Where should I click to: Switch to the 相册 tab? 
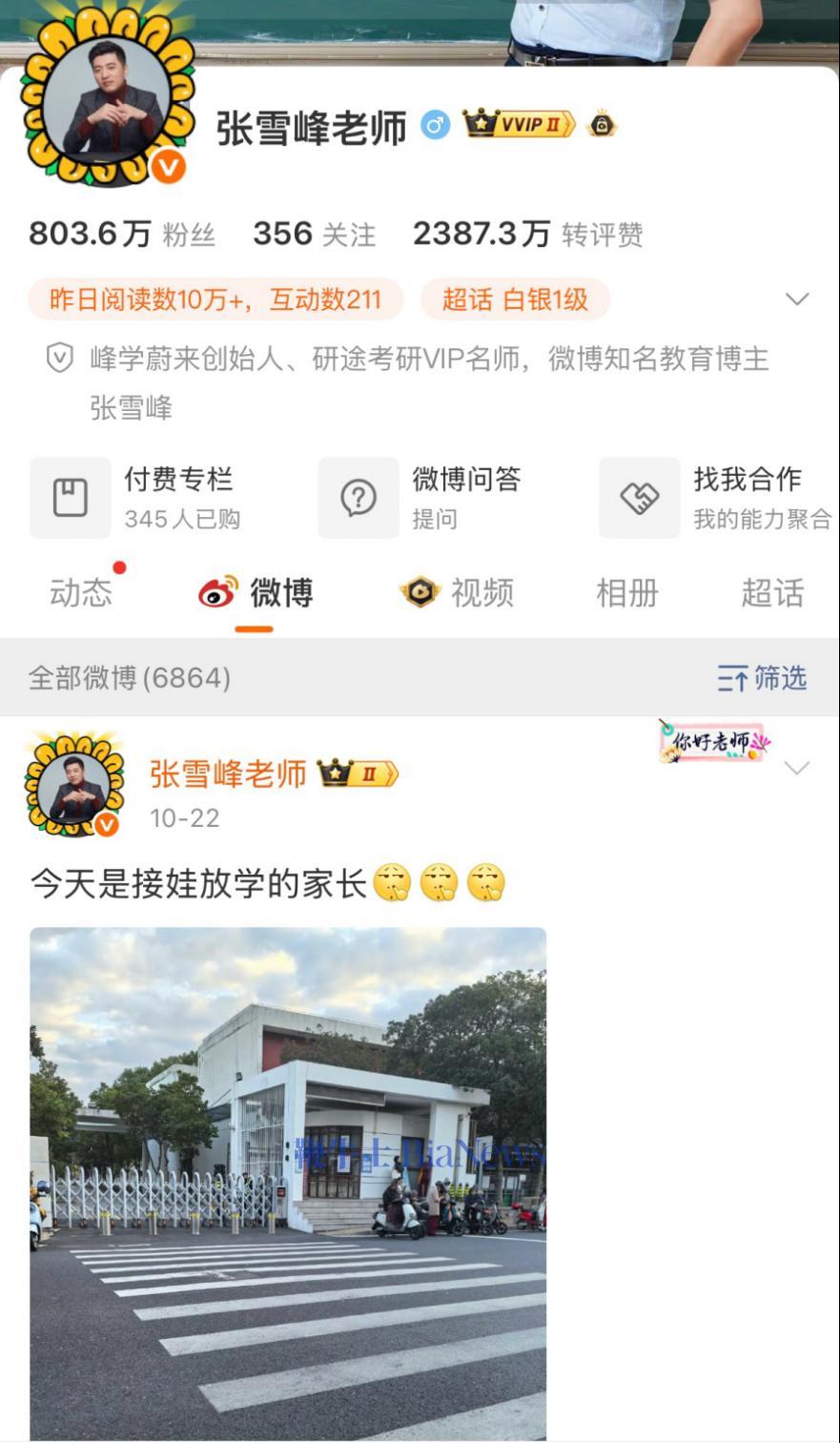[x=625, y=593]
